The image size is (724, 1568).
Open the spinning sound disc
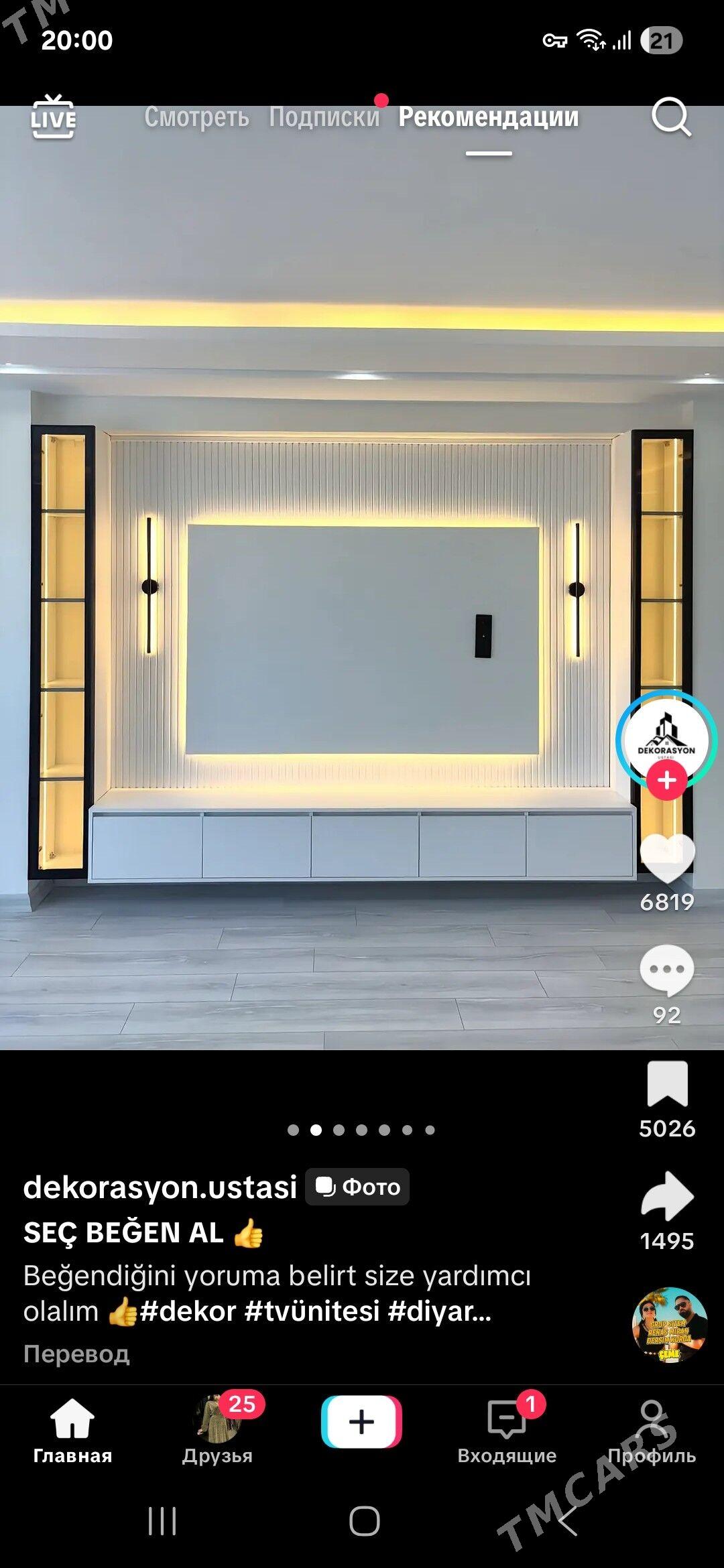(x=670, y=1325)
